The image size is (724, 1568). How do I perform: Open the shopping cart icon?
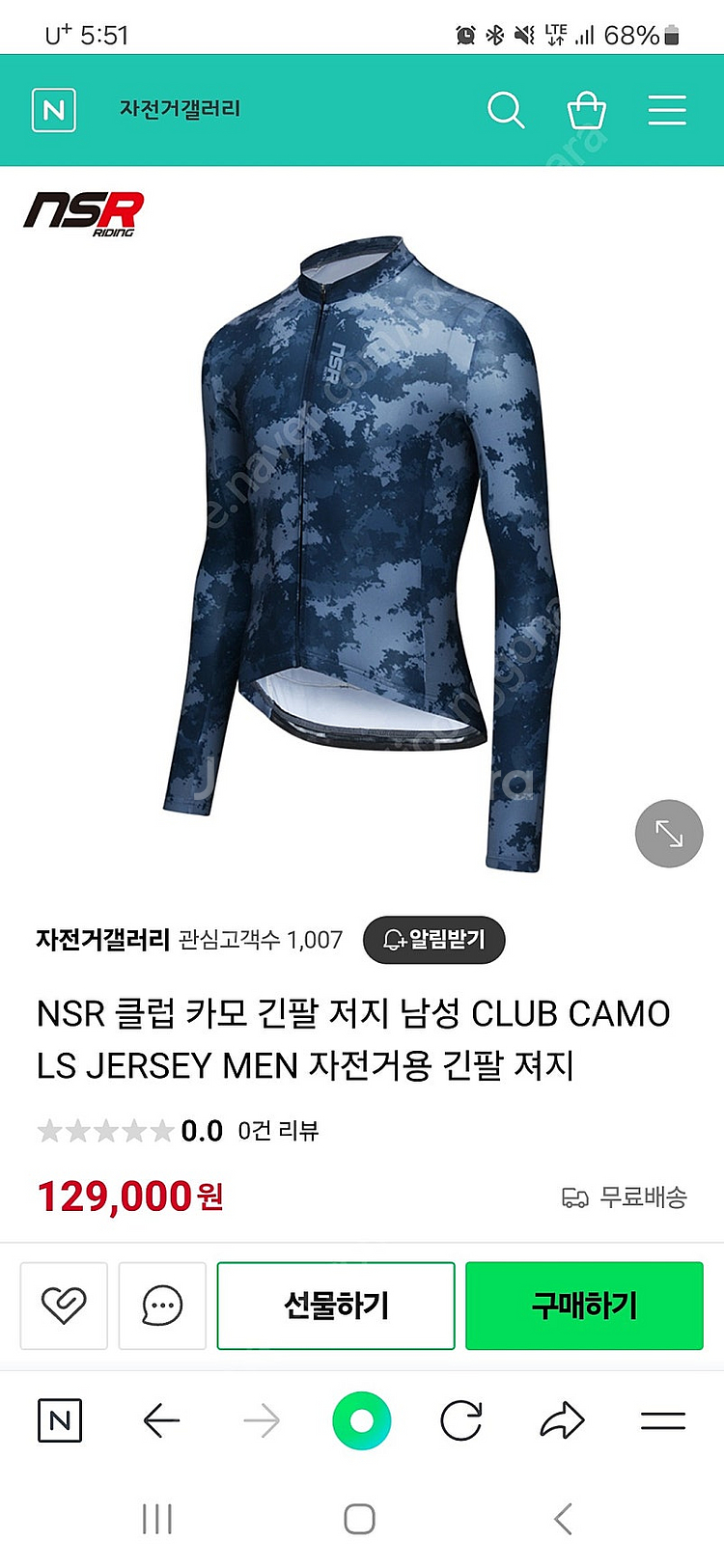585,110
